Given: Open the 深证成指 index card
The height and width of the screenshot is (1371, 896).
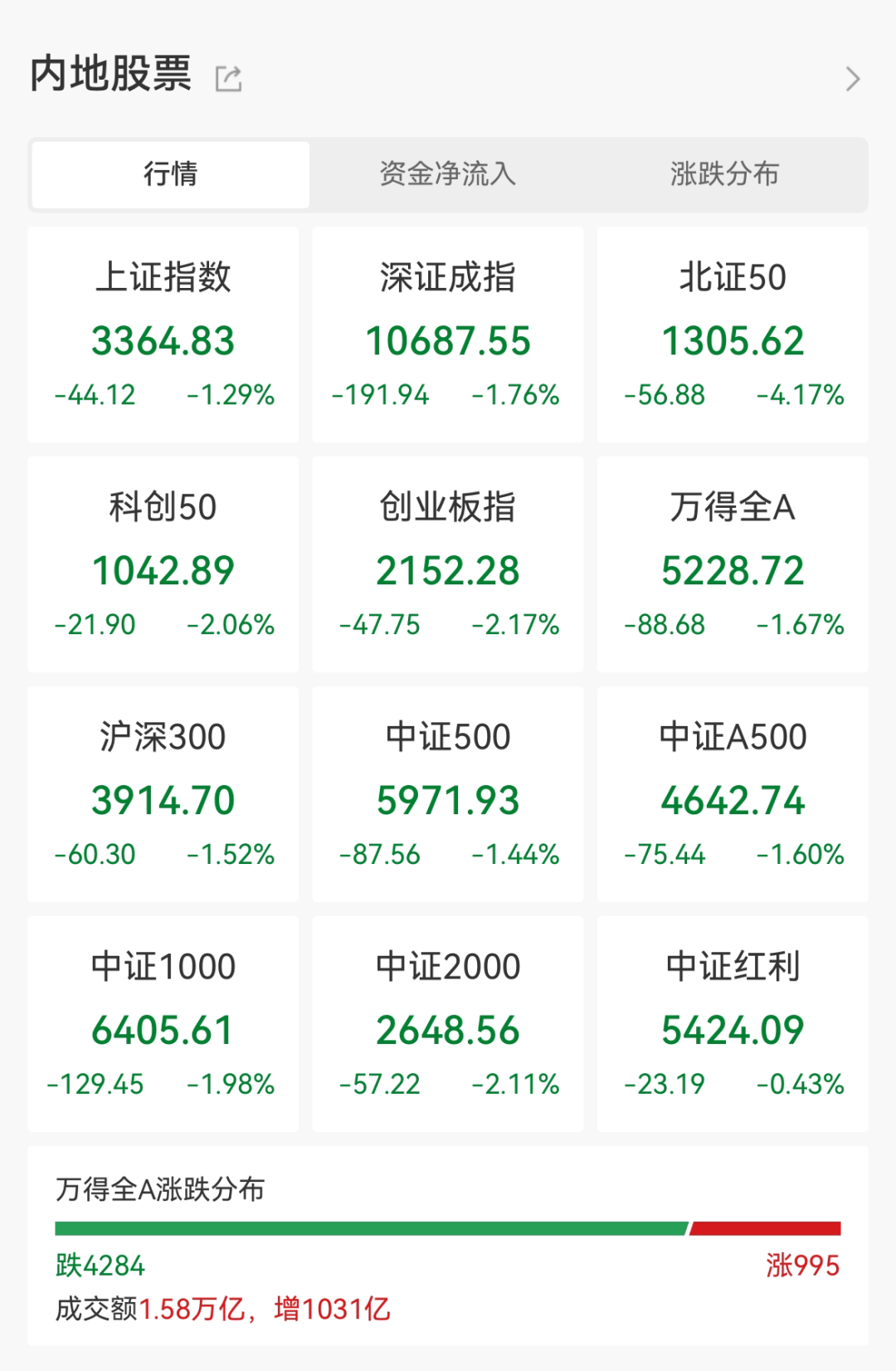Looking at the screenshot, I should (448, 334).
